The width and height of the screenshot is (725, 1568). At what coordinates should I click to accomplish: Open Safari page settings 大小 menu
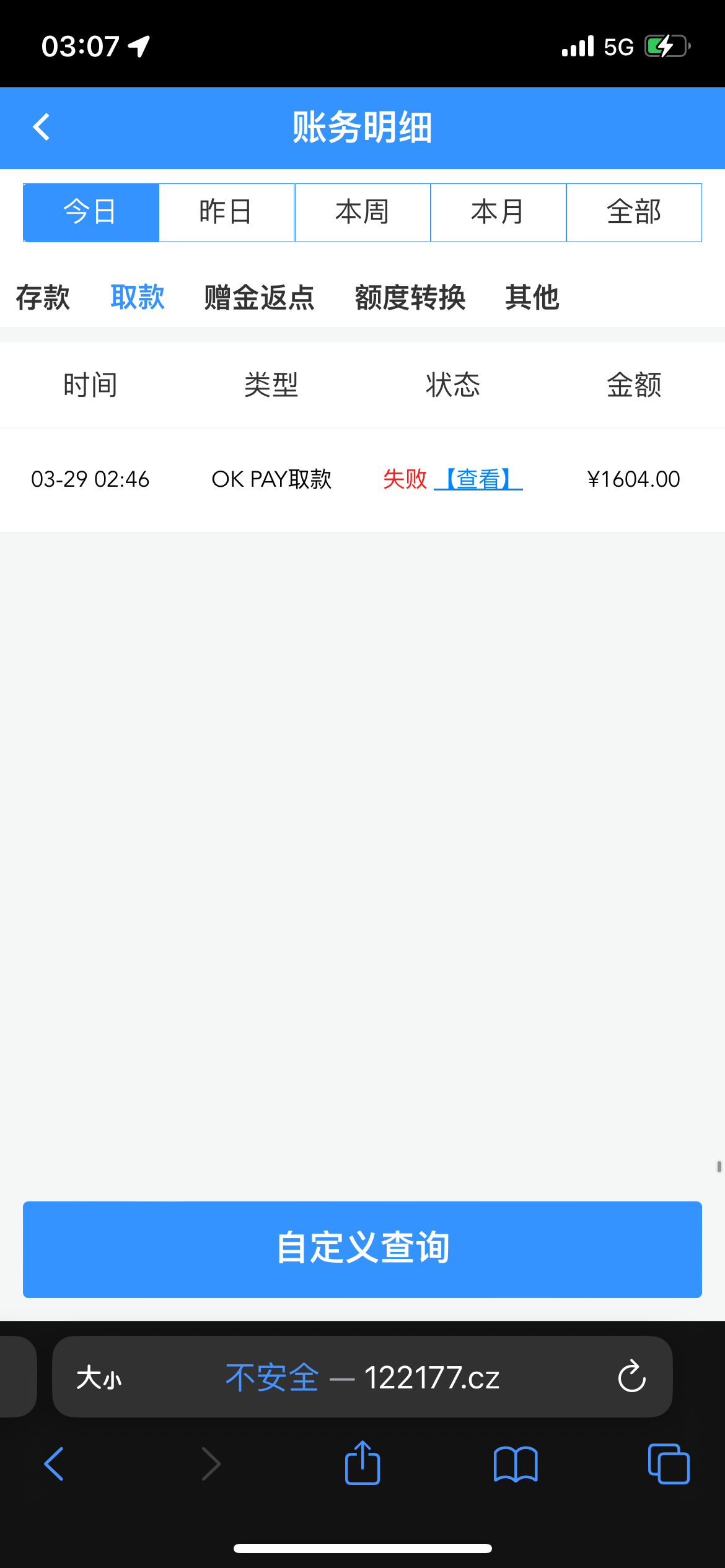click(x=99, y=1378)
